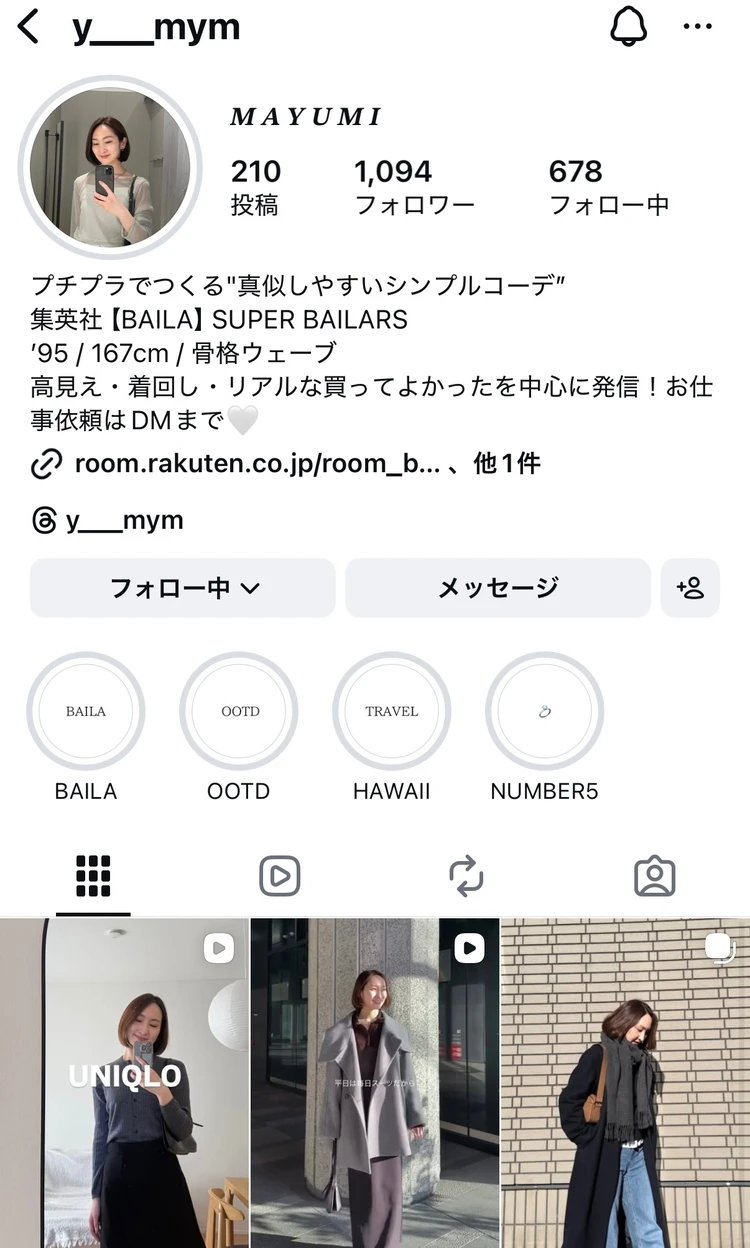Open the BAILA story highlight
The height and width of the screenshot is (1248, 750).
click(86, 710)
